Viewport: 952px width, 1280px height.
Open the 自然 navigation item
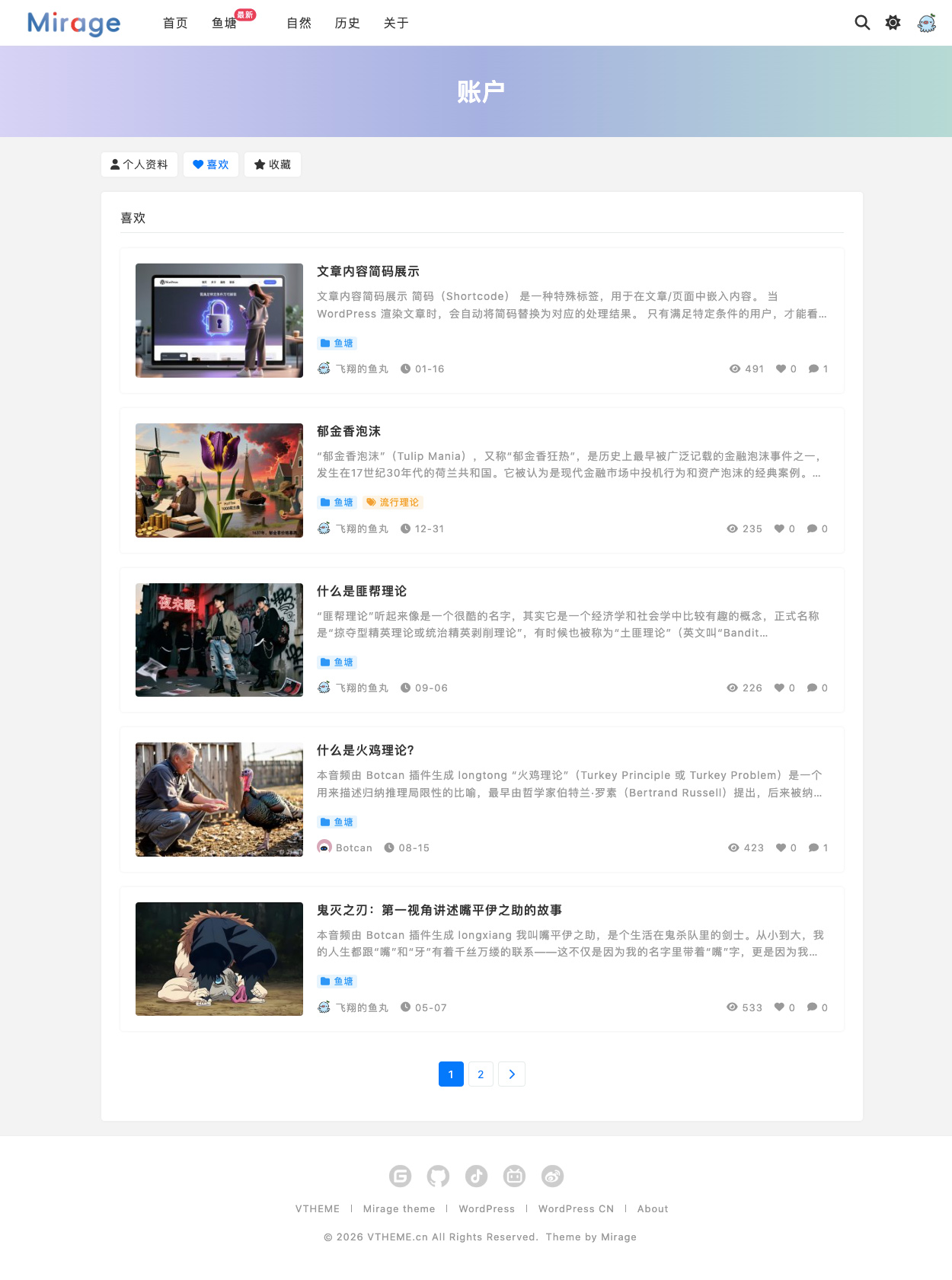(299, 24)
